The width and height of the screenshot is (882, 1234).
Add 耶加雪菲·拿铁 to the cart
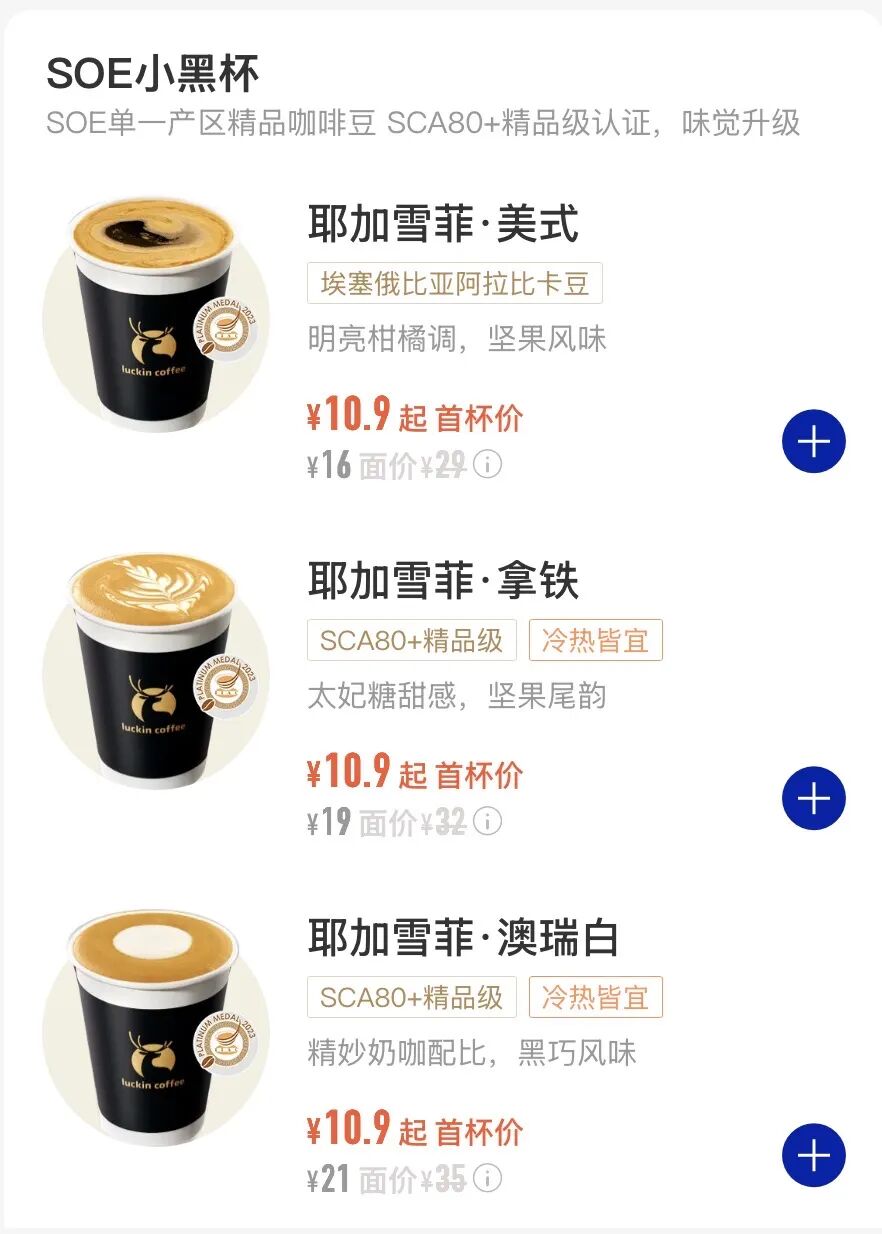click(x=813, y=798)
